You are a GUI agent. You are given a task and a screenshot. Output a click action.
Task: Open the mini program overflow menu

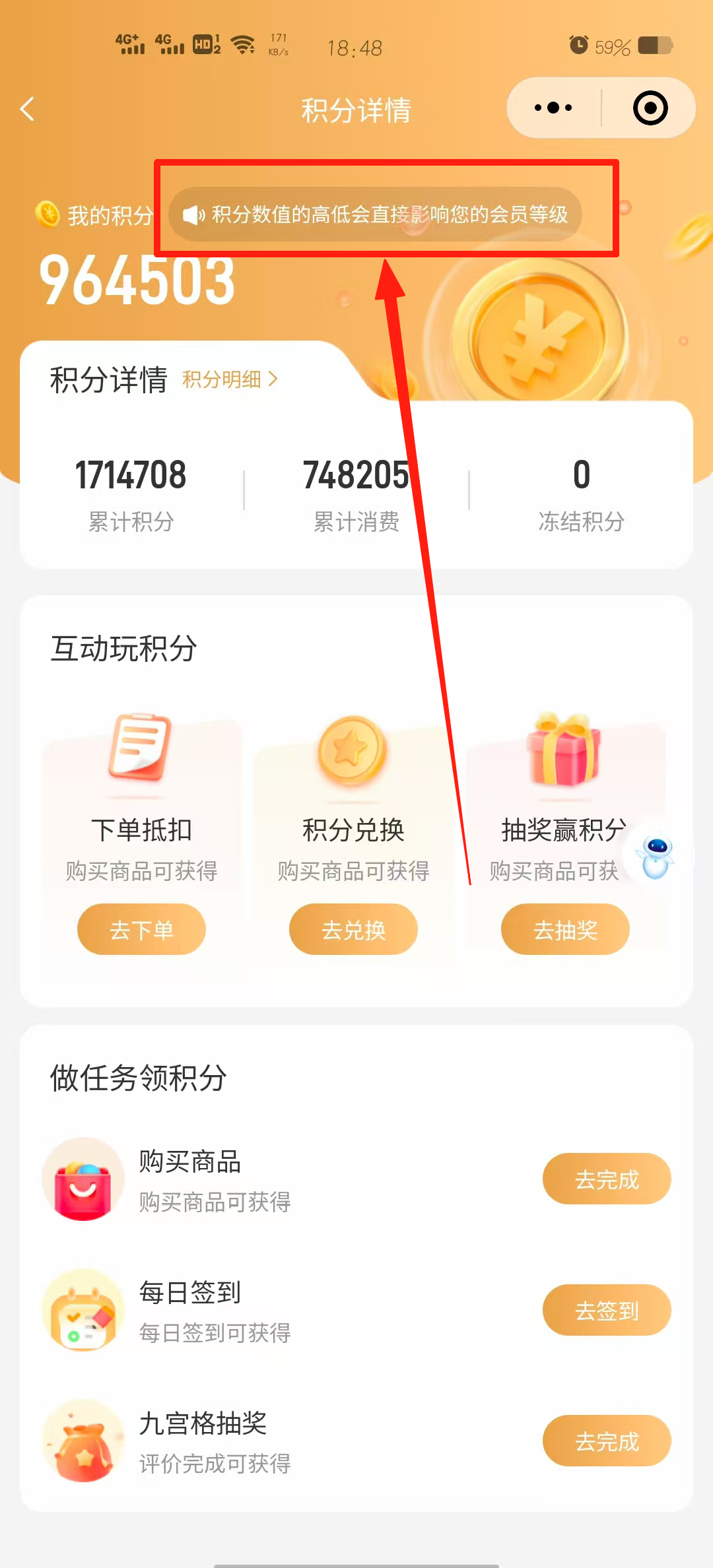[x=553, y=108]
